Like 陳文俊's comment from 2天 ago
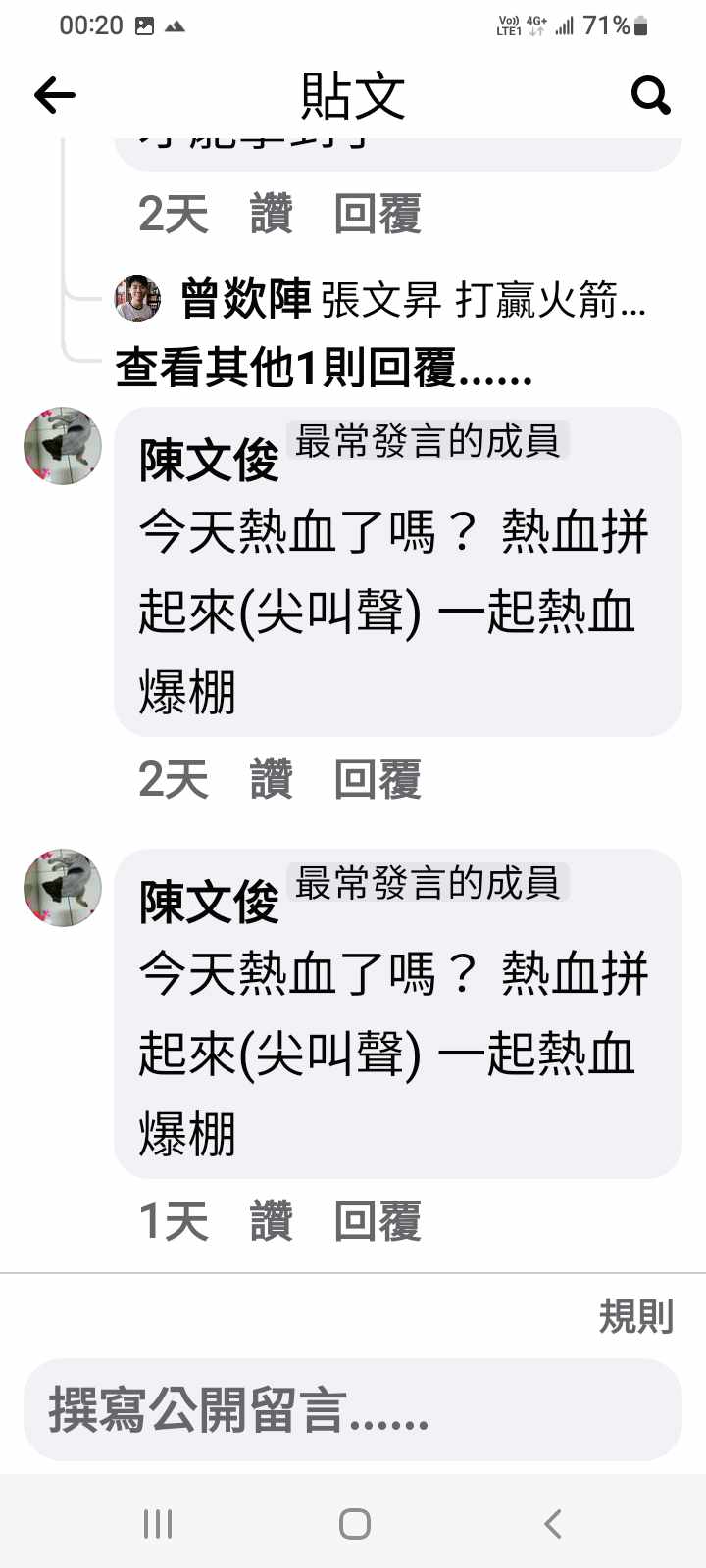Image resolution: width=706 pixels, height=1568 pixels. (x=272, y=780)
